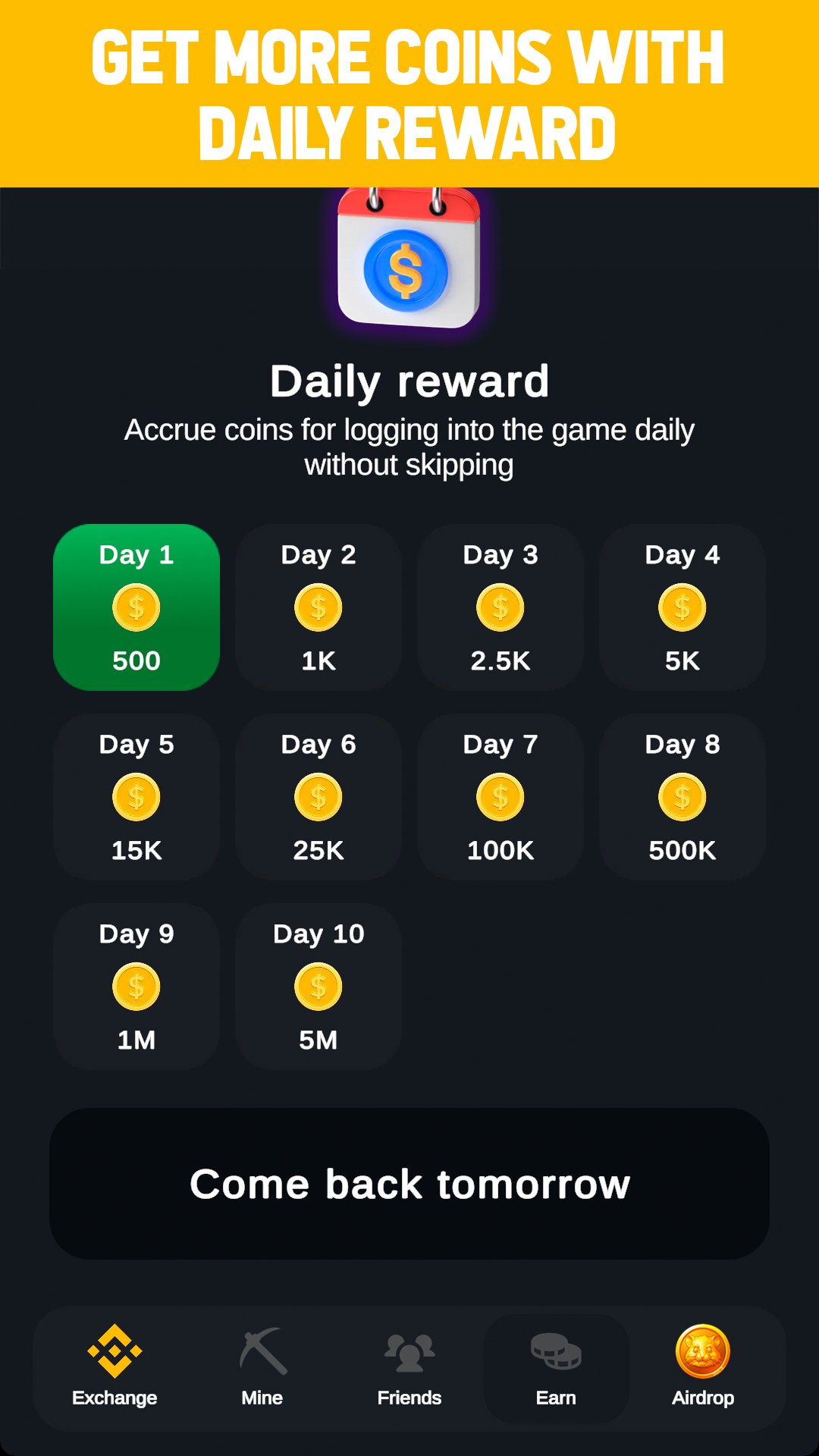Viewport: 819px width, 1456px height.
Task: Select the Day 8 reward worth 500K
Action: [x=681, y=796]
